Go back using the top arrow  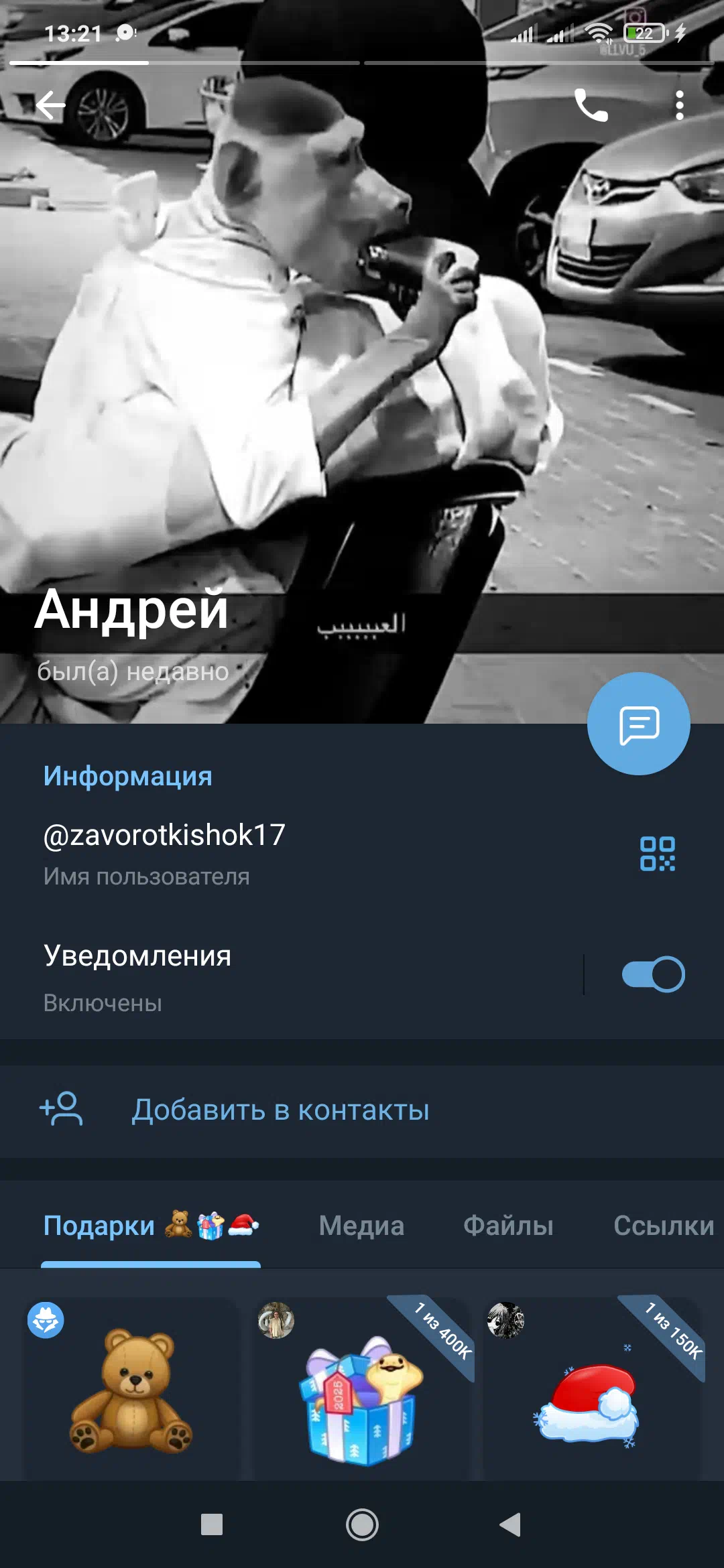[x=51, y=106]
